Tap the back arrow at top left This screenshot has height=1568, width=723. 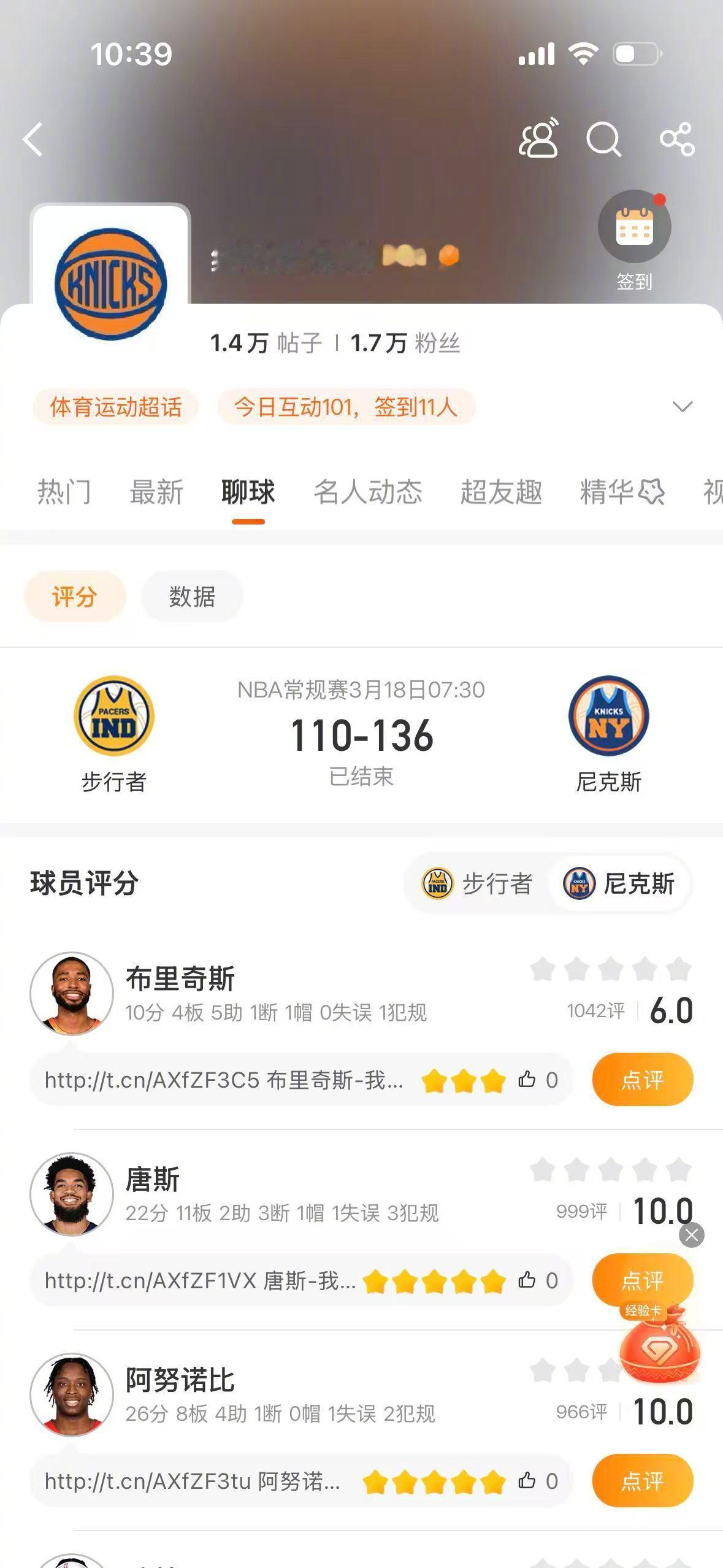point(34,140)
